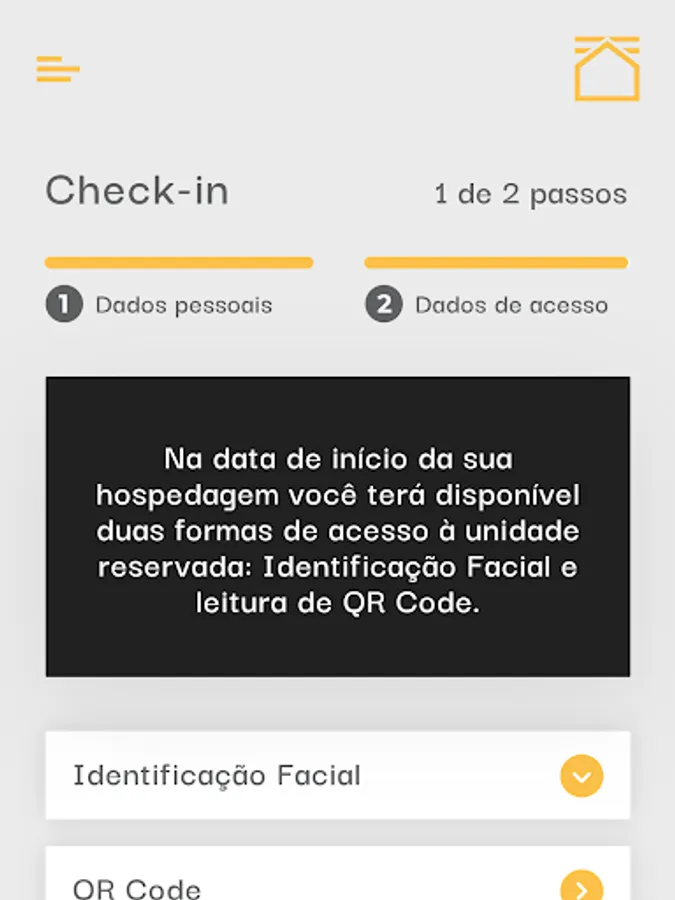This screenshot has width=675, height=900.
Task: Open the QR Code section
Action: [x=581, y=886]
